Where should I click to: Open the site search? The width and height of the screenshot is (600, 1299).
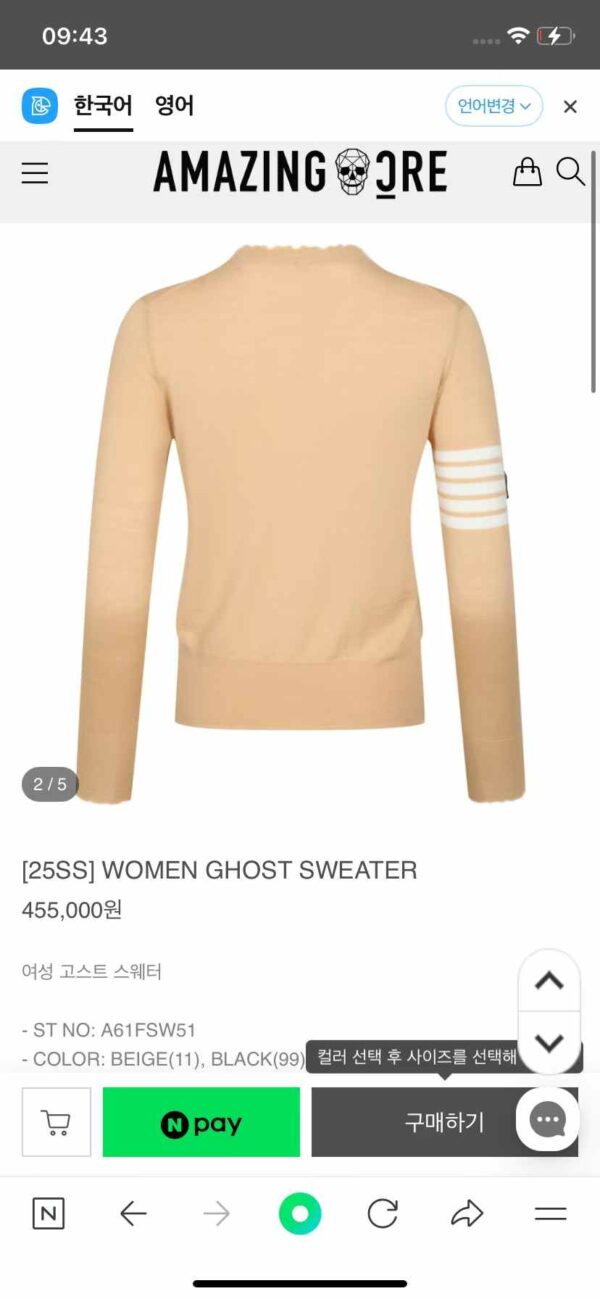(x=570, y=172)
